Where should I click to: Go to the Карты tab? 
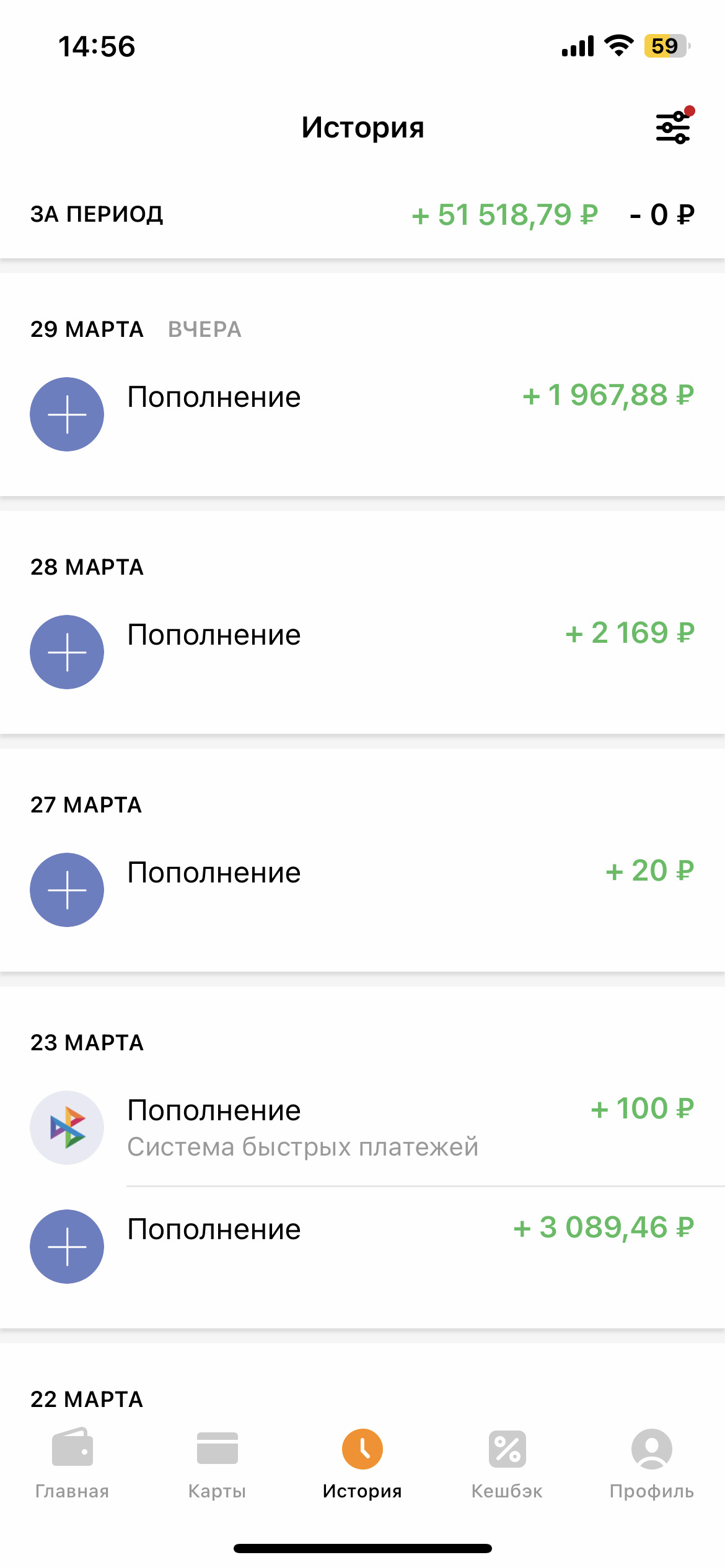[217, 1464]
